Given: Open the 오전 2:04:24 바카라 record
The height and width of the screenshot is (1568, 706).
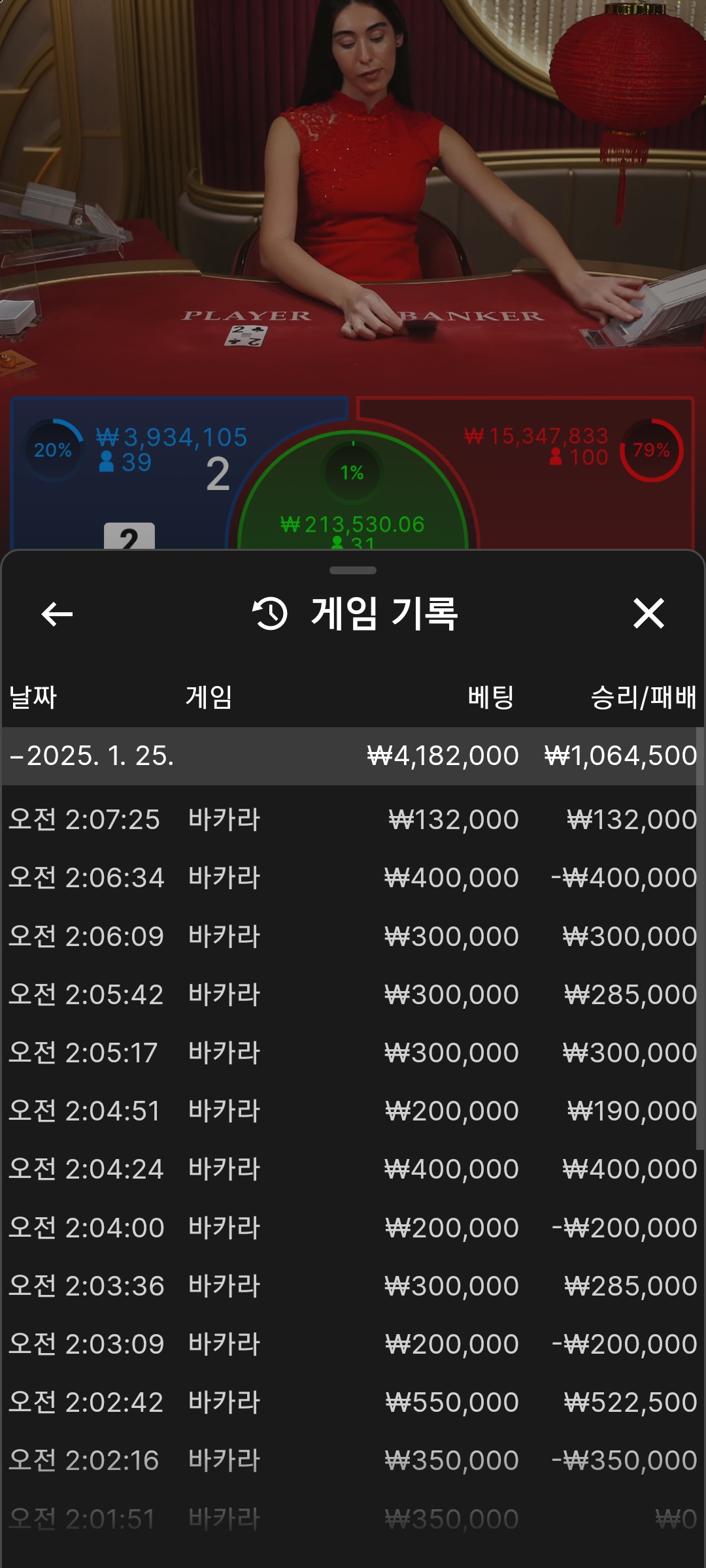Looking at the screenshot, I should pyautogui.click(x=353, y=1169).
